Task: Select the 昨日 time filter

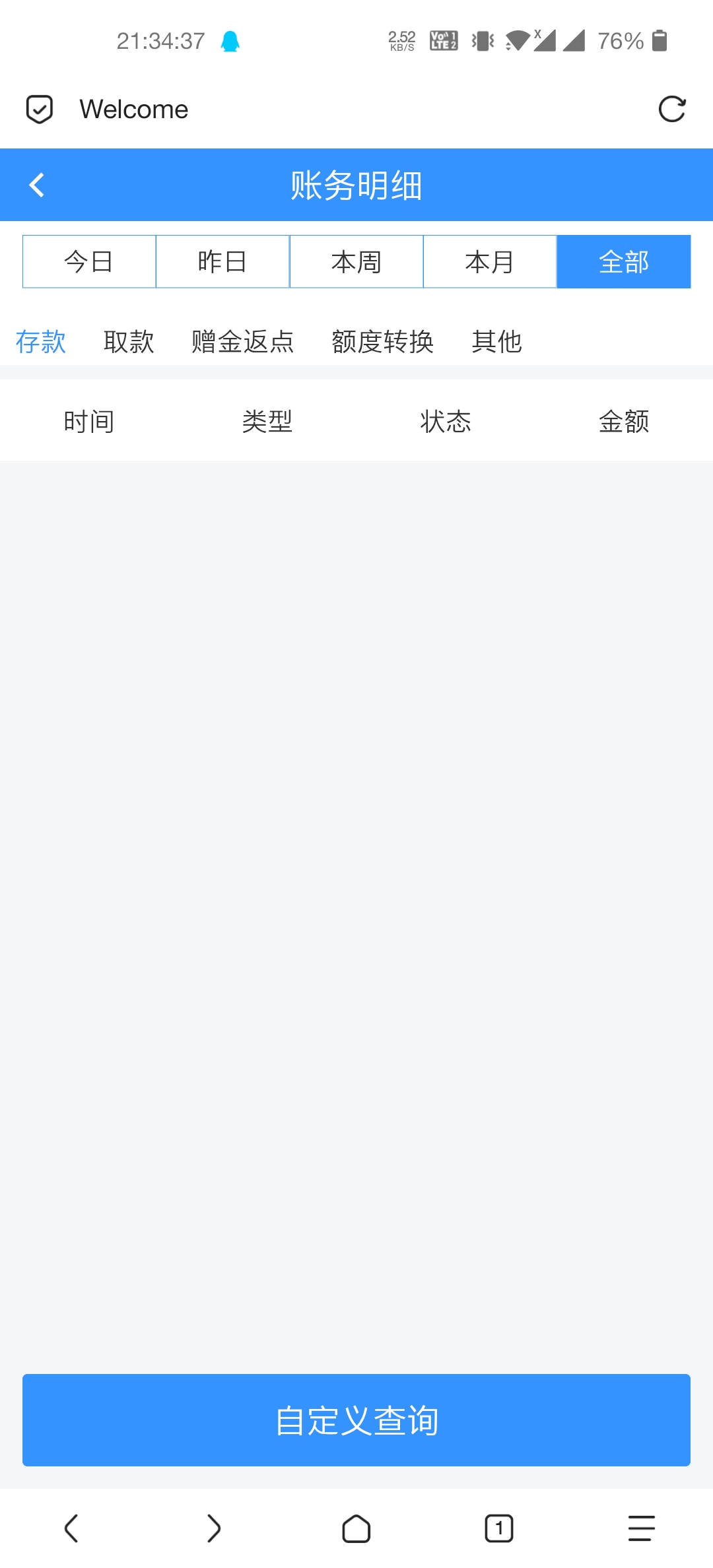Action: pos(222,261)
